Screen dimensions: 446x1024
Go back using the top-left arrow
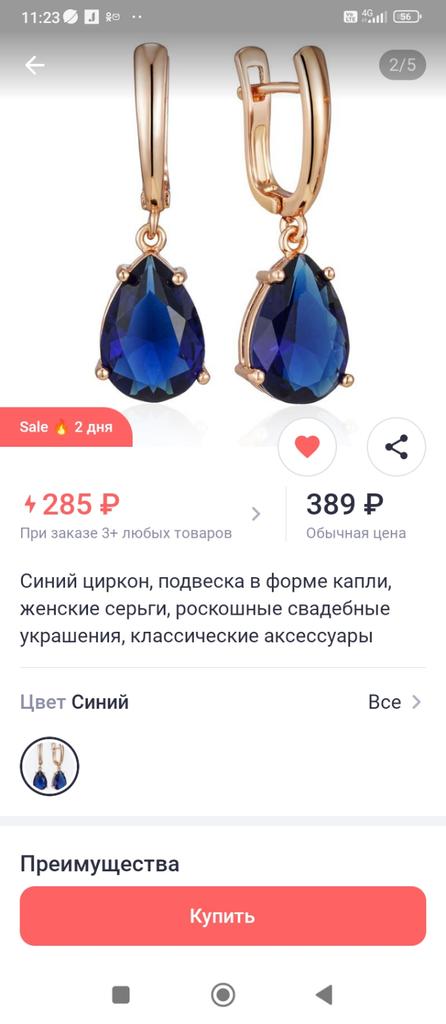point(35,65)
